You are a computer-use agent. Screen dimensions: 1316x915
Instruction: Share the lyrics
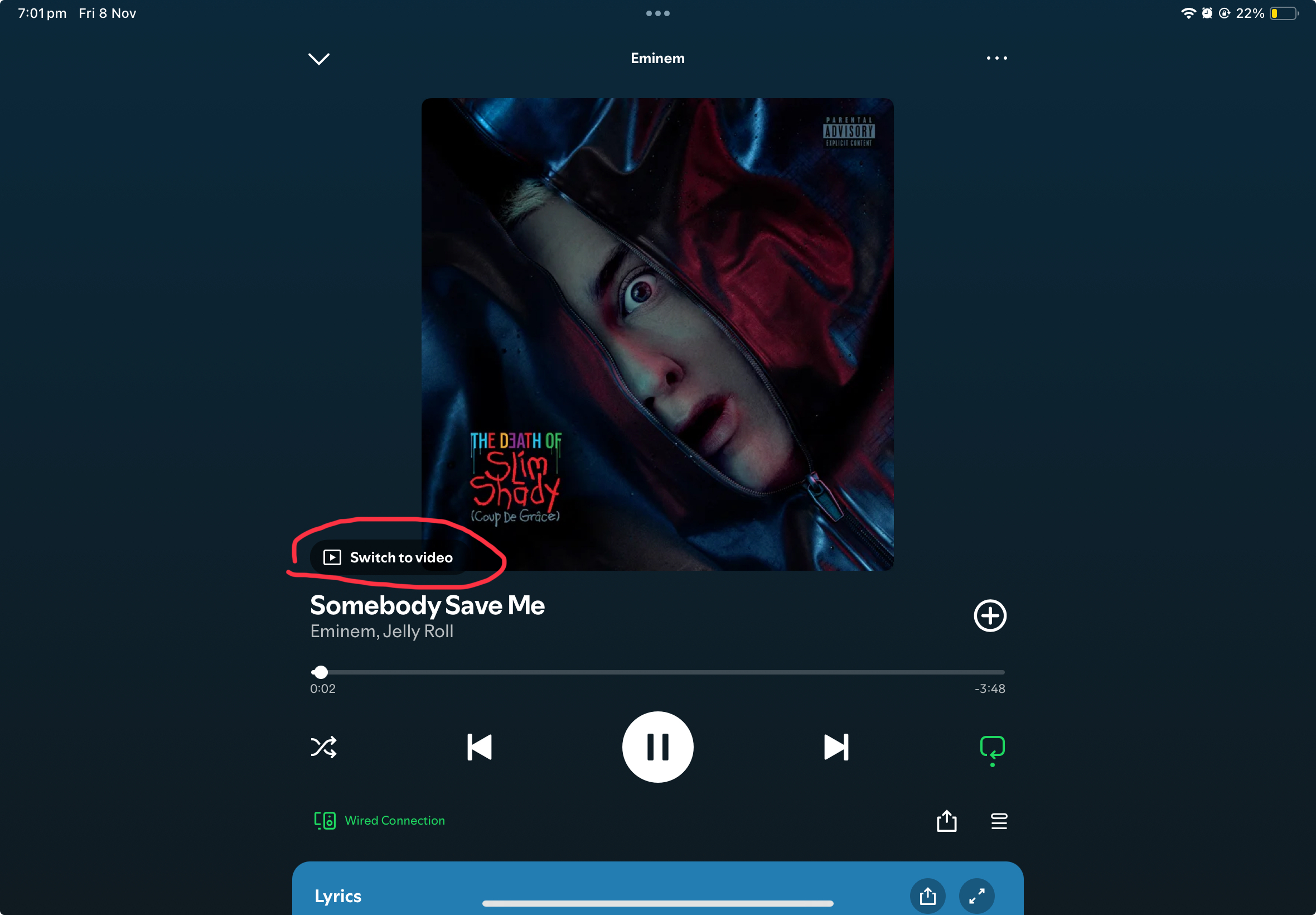click(927, 895)
